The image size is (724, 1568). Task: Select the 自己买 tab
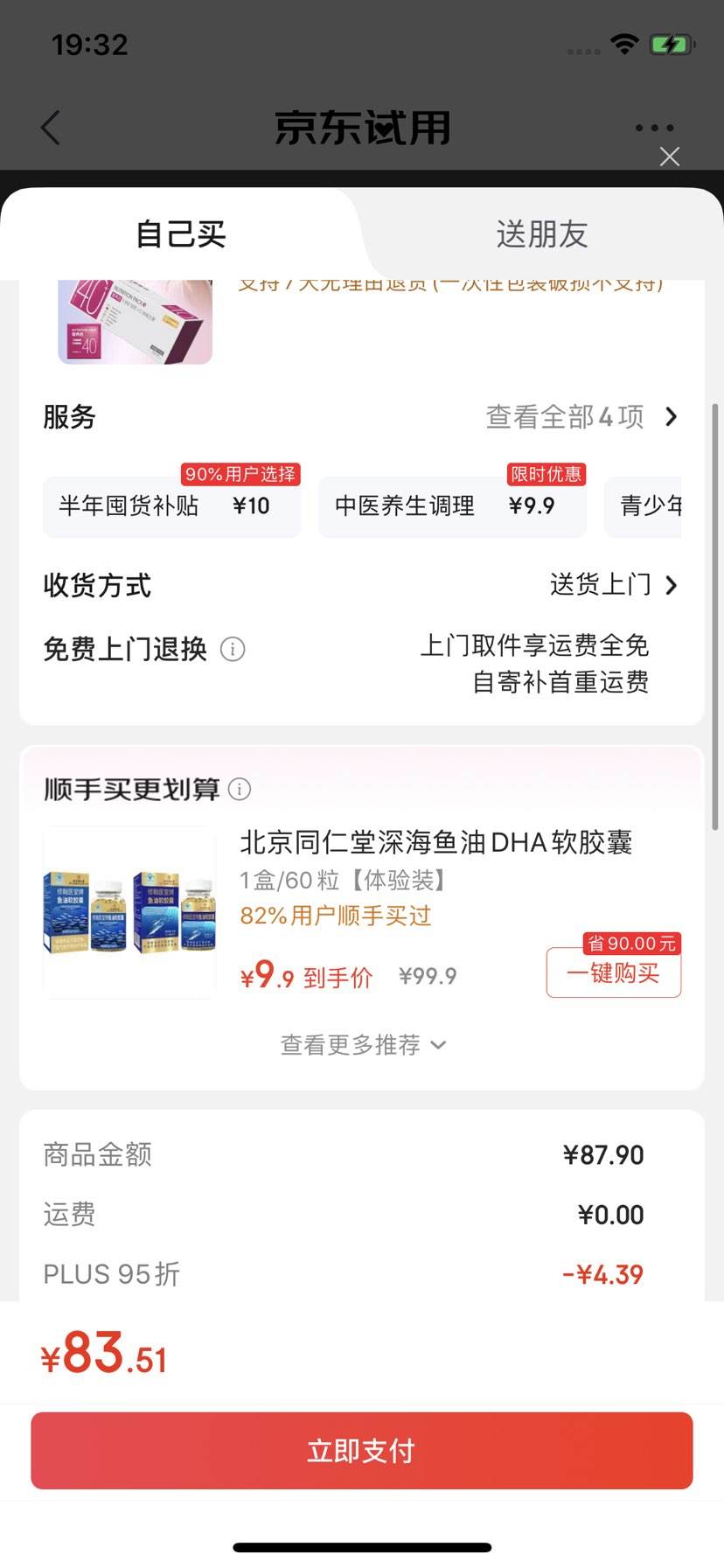click(x=180, y=234)
